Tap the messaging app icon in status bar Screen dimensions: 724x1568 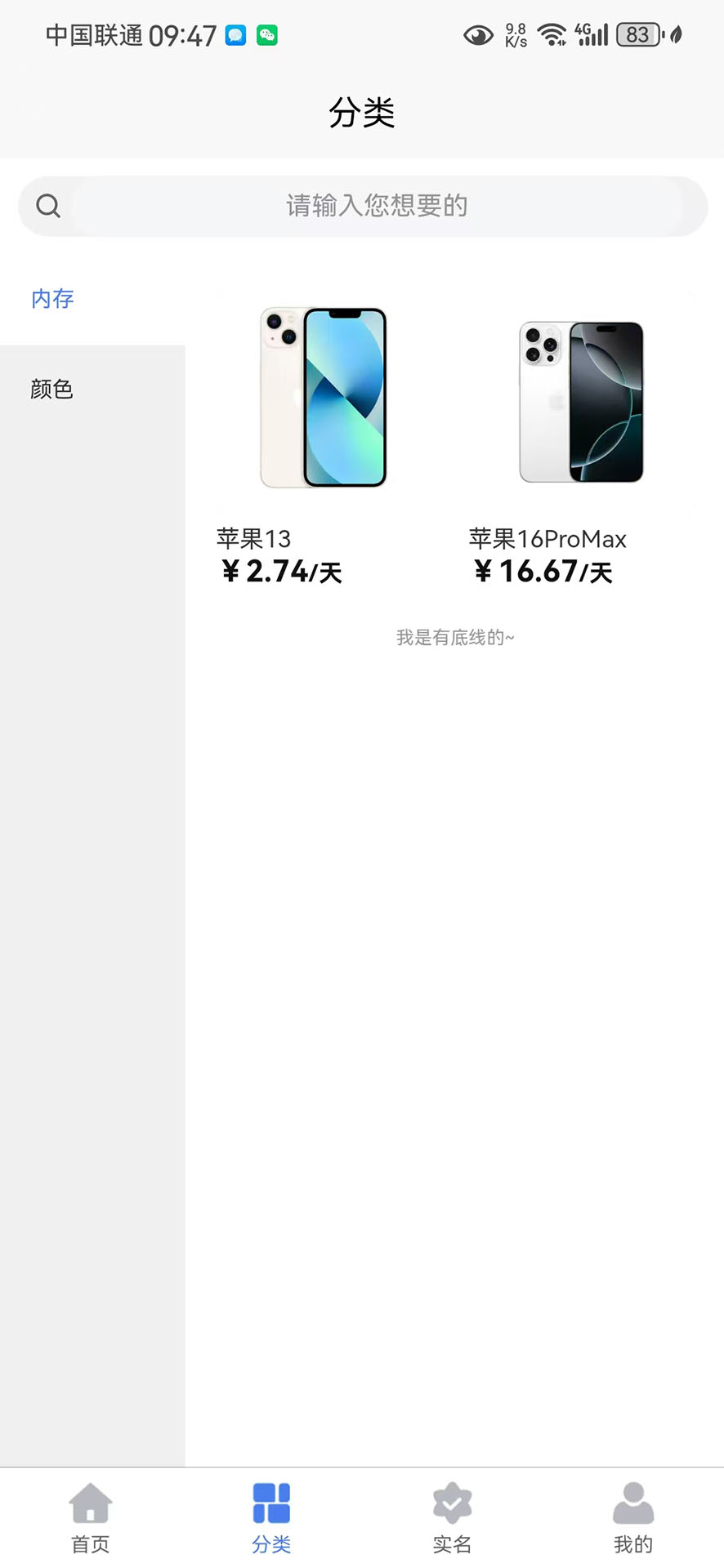(x=234, y=34)
